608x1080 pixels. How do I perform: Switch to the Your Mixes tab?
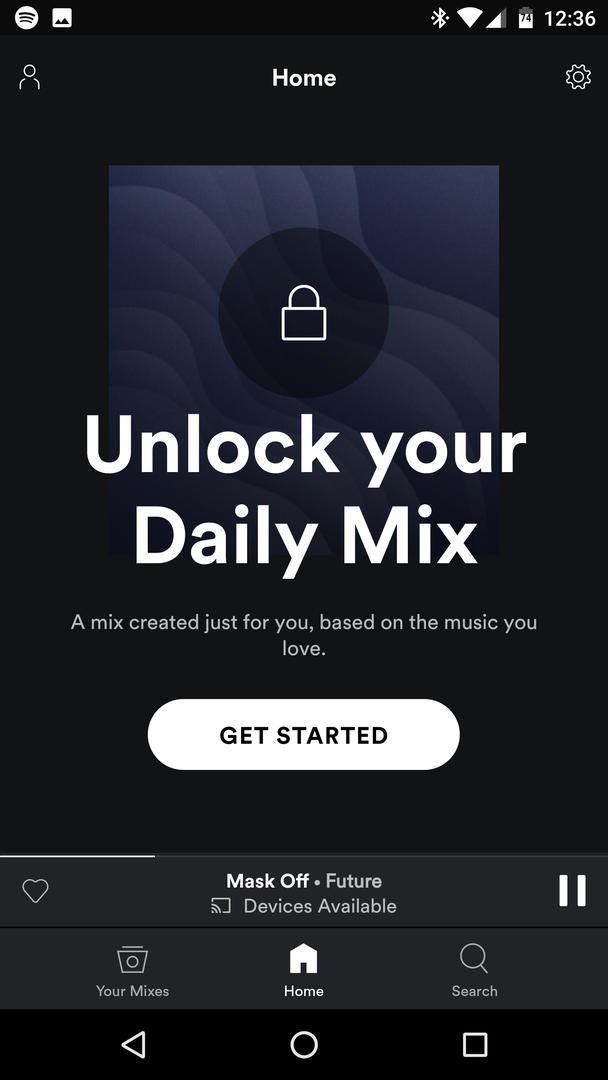[x=132, y=971]
